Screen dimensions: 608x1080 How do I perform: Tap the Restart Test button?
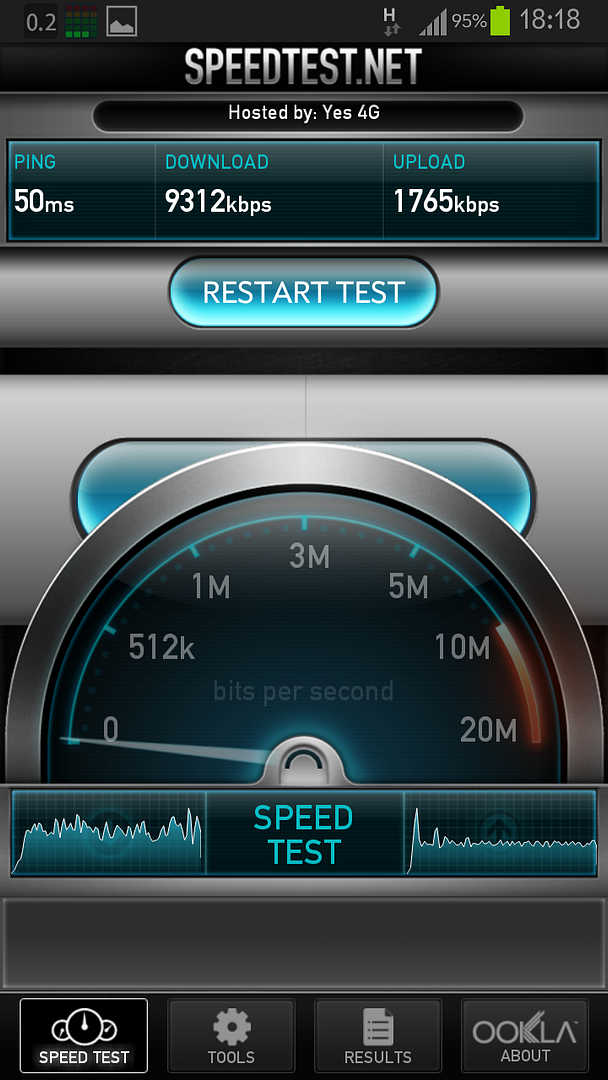(303, 293)
